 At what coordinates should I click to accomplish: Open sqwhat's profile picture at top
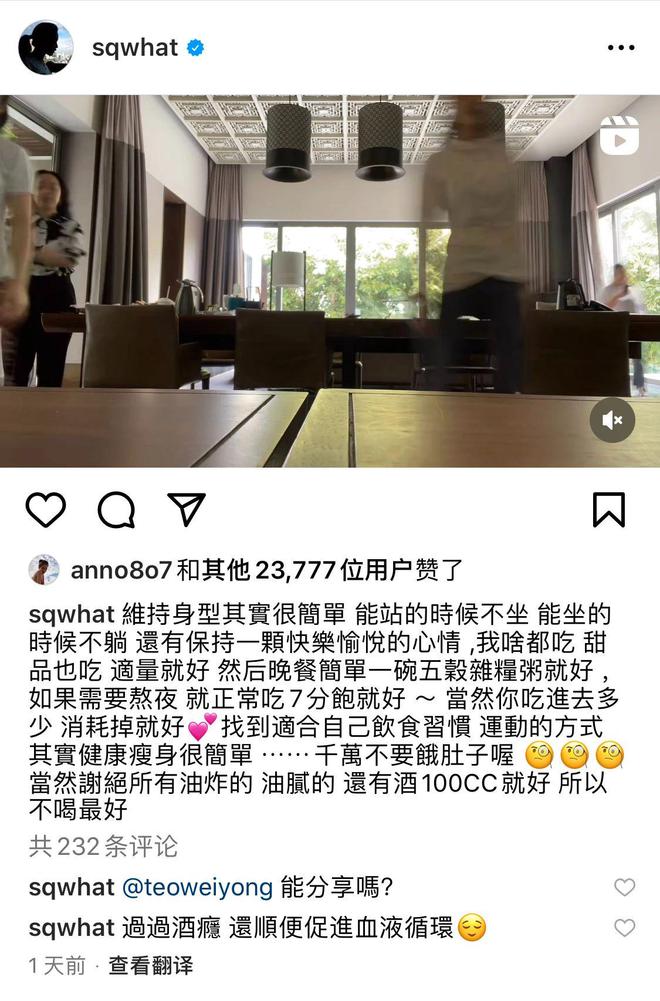[x=46, y=47]
